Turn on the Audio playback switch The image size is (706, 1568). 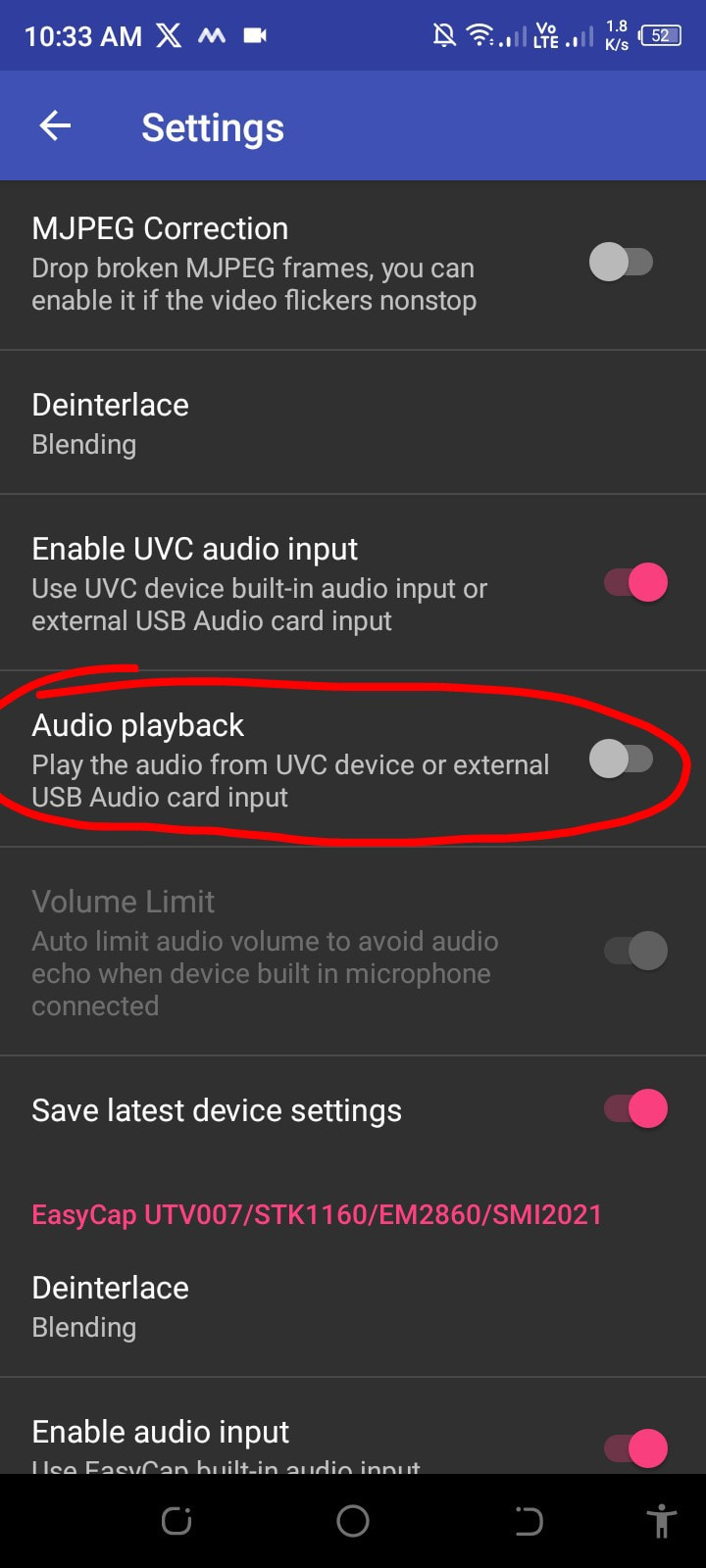622,759
